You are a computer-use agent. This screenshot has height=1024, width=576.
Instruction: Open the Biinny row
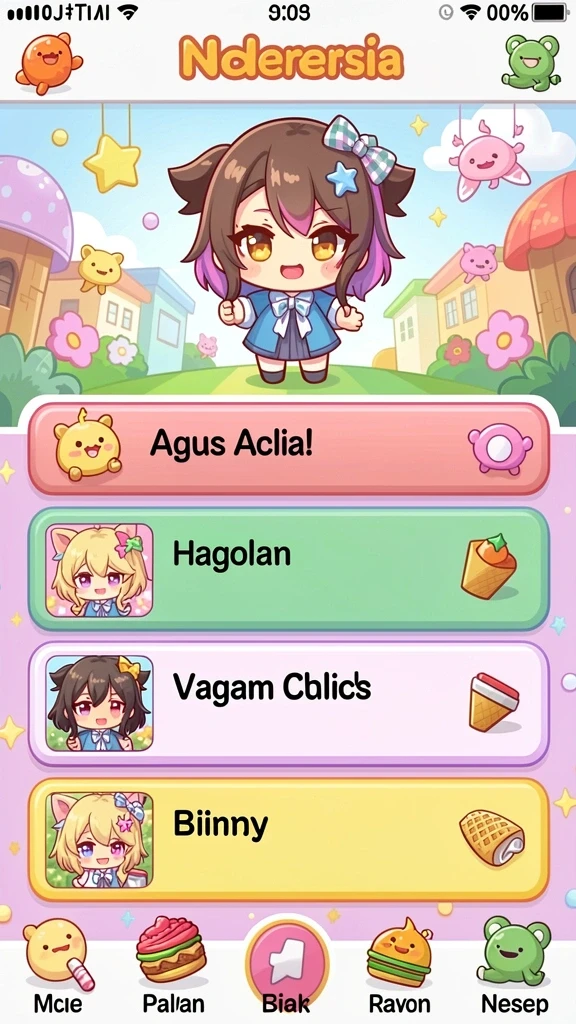pyautogui.click(x=288, y=840)
